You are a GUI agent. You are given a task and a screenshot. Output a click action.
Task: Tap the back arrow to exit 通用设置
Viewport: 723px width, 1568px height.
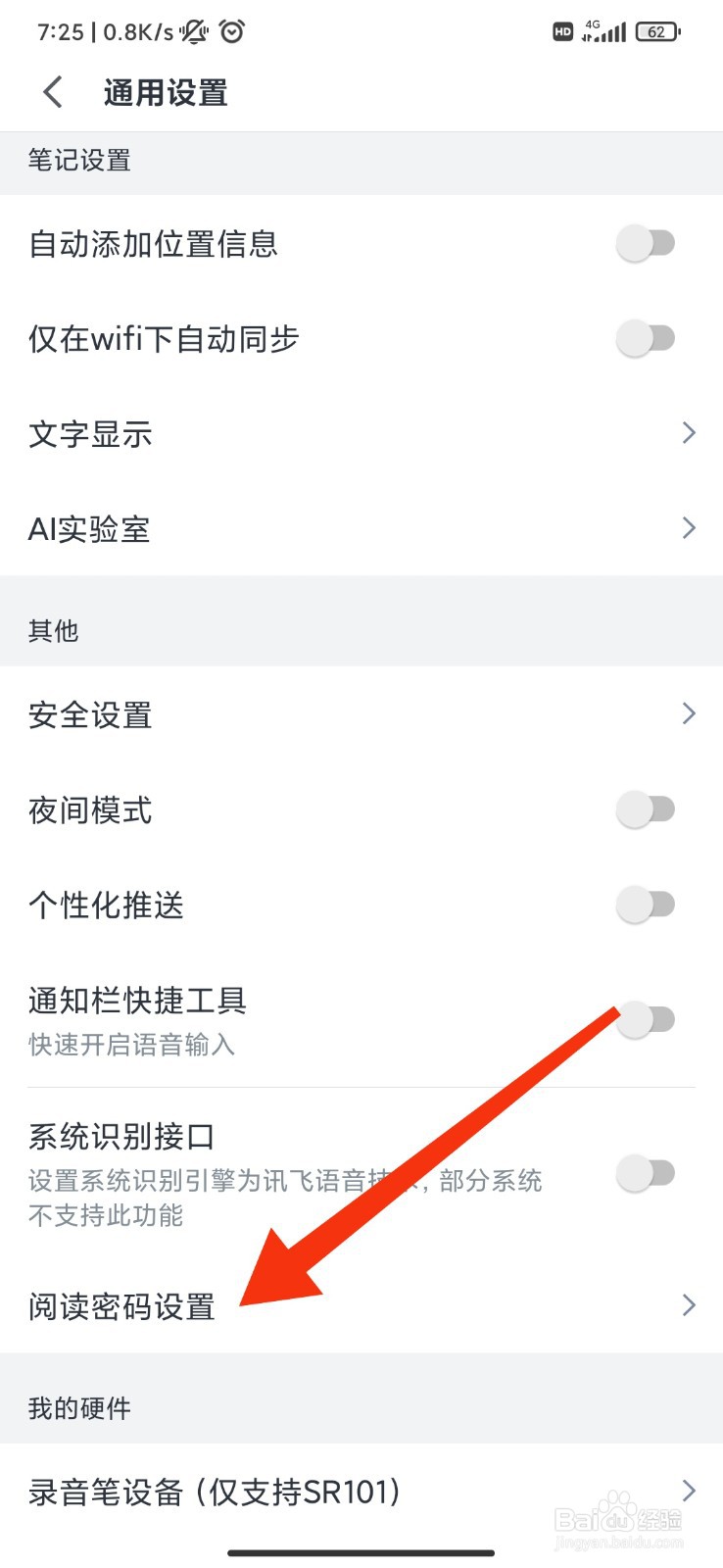pyautogui.click(x=51, y=91)
